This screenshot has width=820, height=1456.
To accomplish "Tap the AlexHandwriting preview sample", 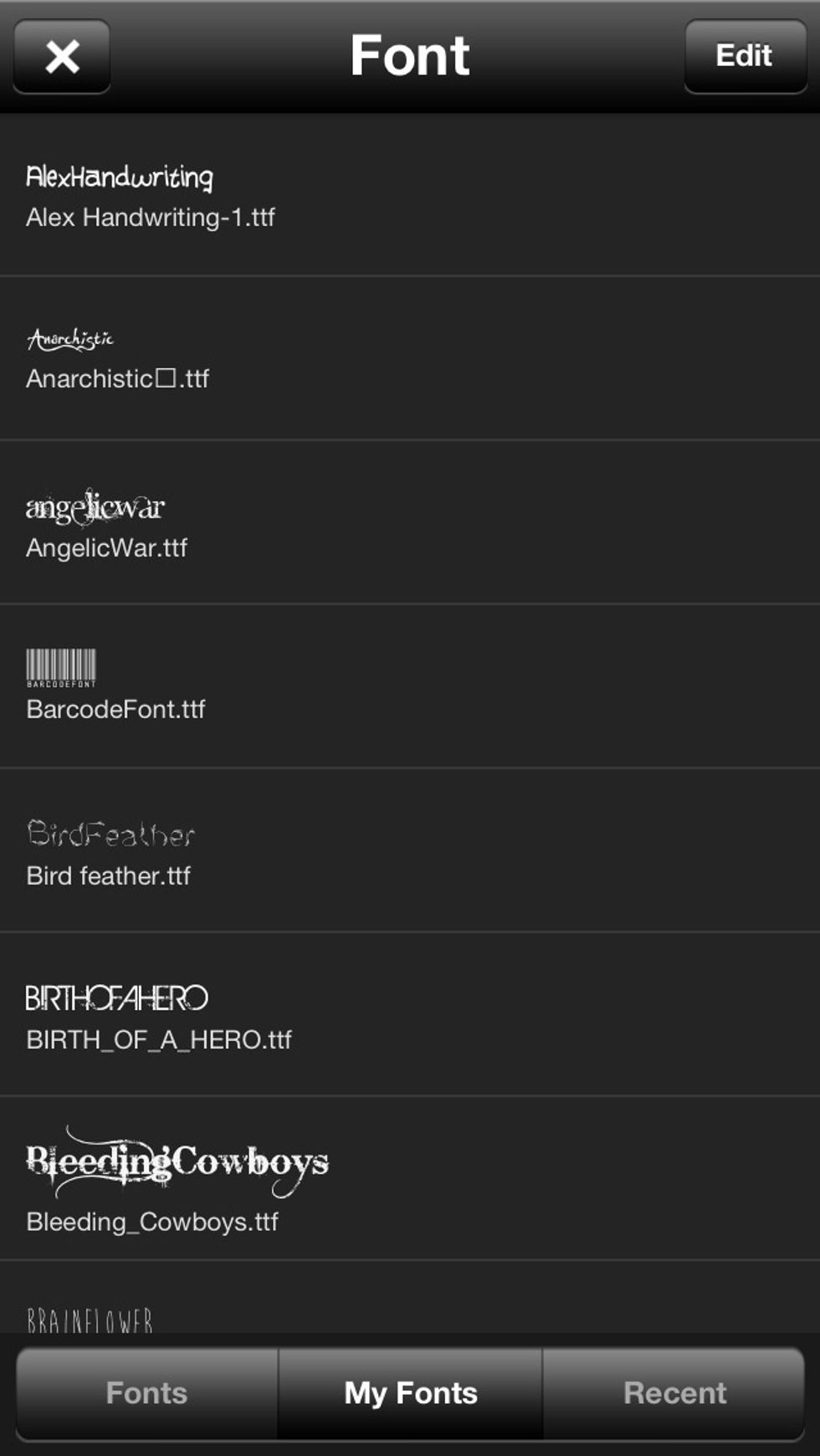I will [119, 176].
